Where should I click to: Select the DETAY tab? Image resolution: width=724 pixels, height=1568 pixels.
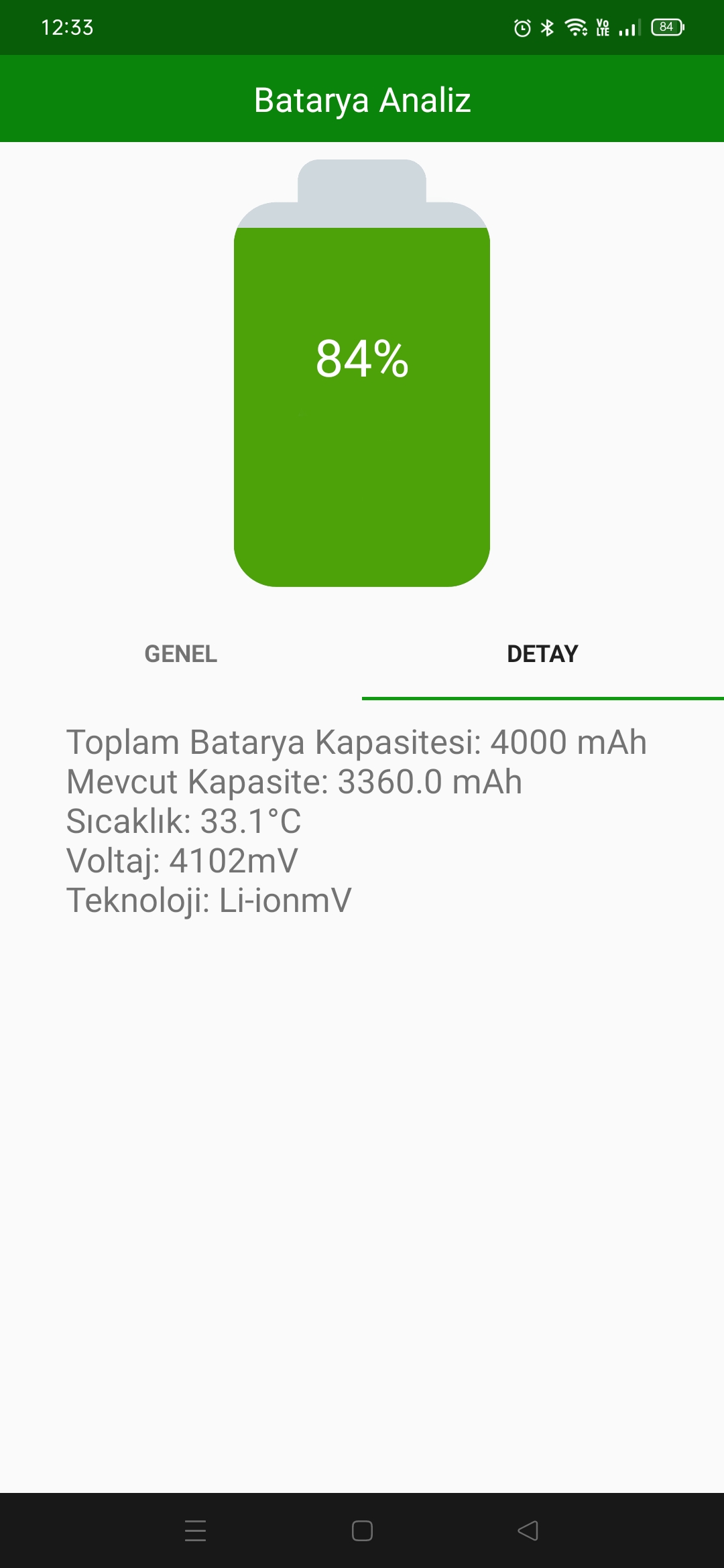(543, 654)
